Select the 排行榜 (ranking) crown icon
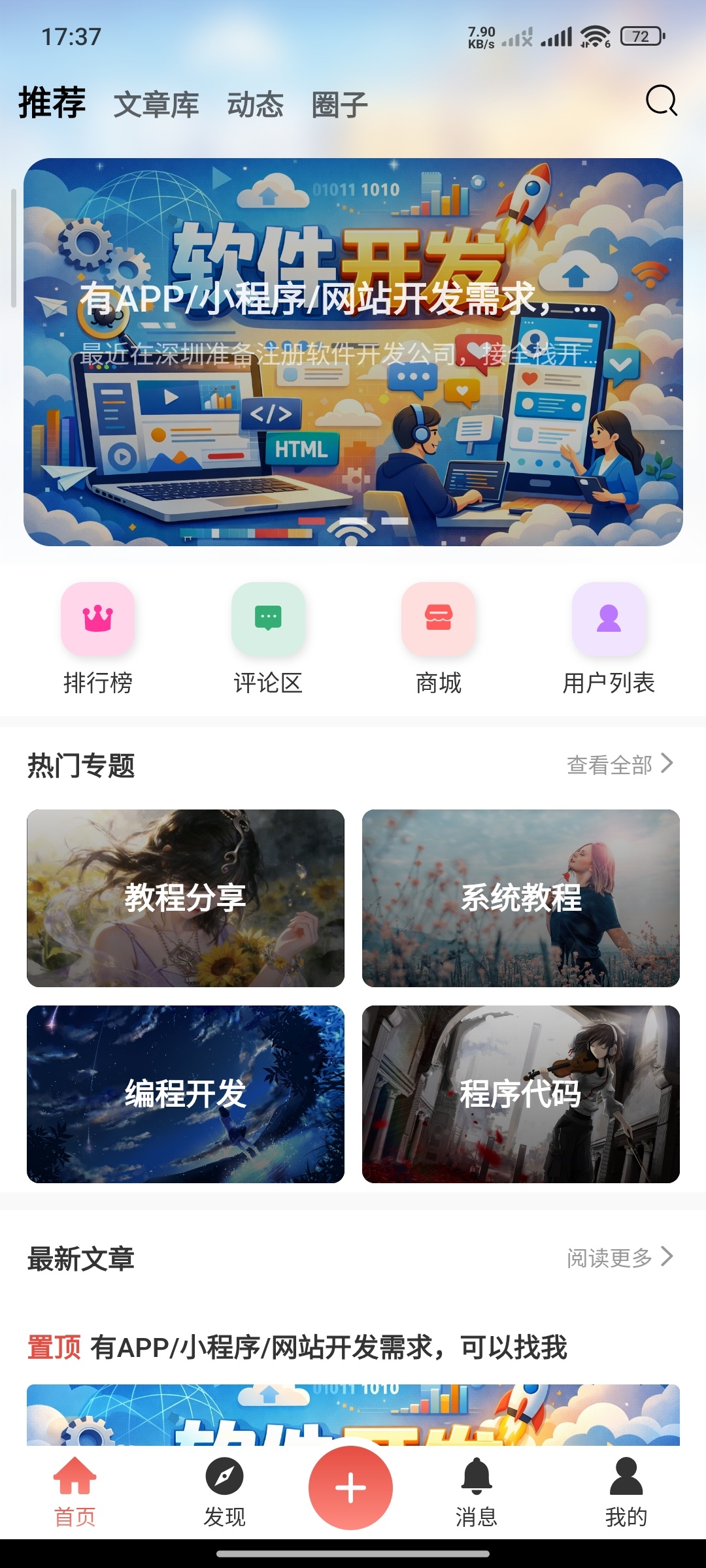Image resolution: width=706 pixels, height=1568 pixels. point(97,619)
